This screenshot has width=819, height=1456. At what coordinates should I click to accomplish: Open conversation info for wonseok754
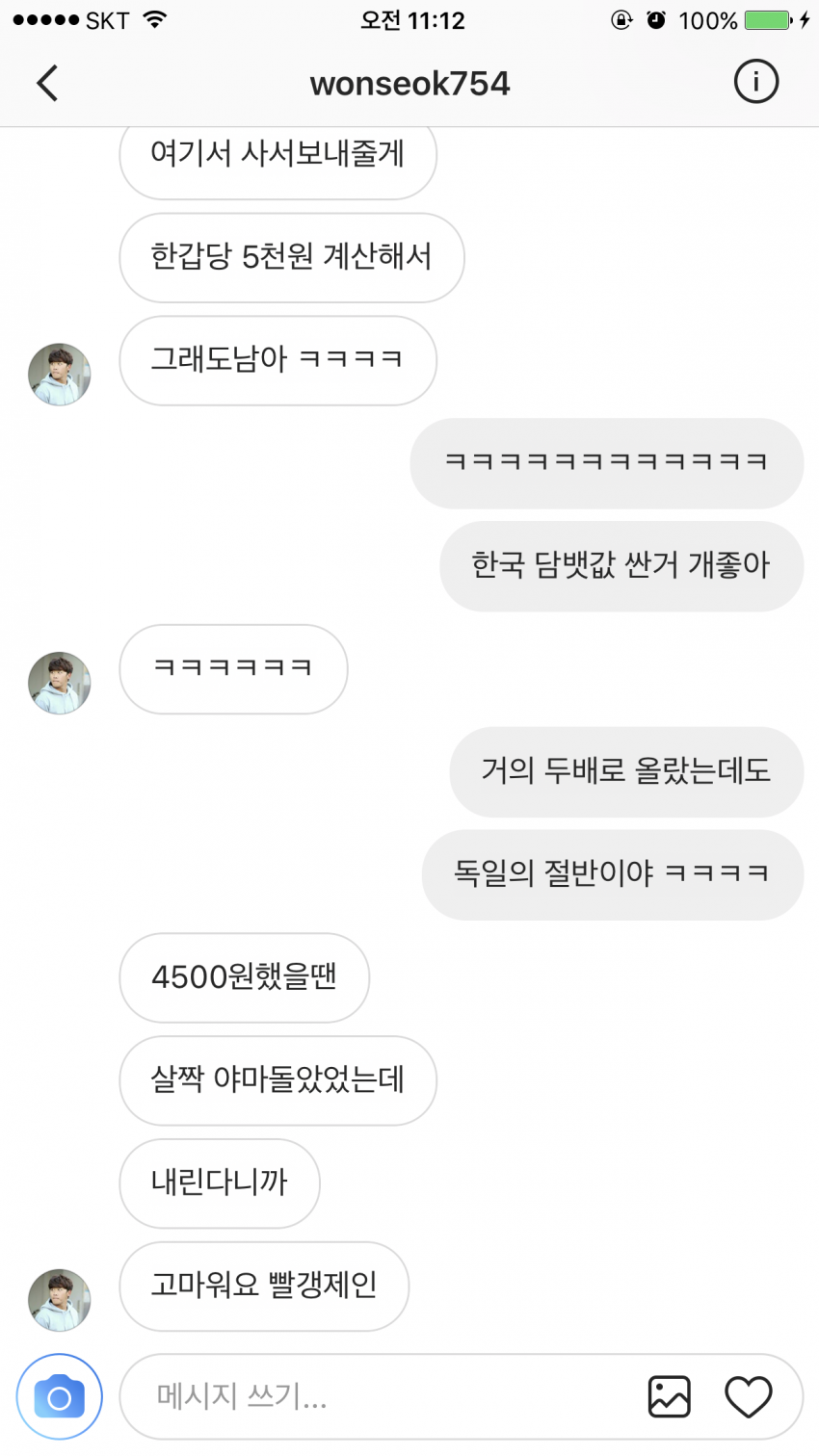point(755,82)
